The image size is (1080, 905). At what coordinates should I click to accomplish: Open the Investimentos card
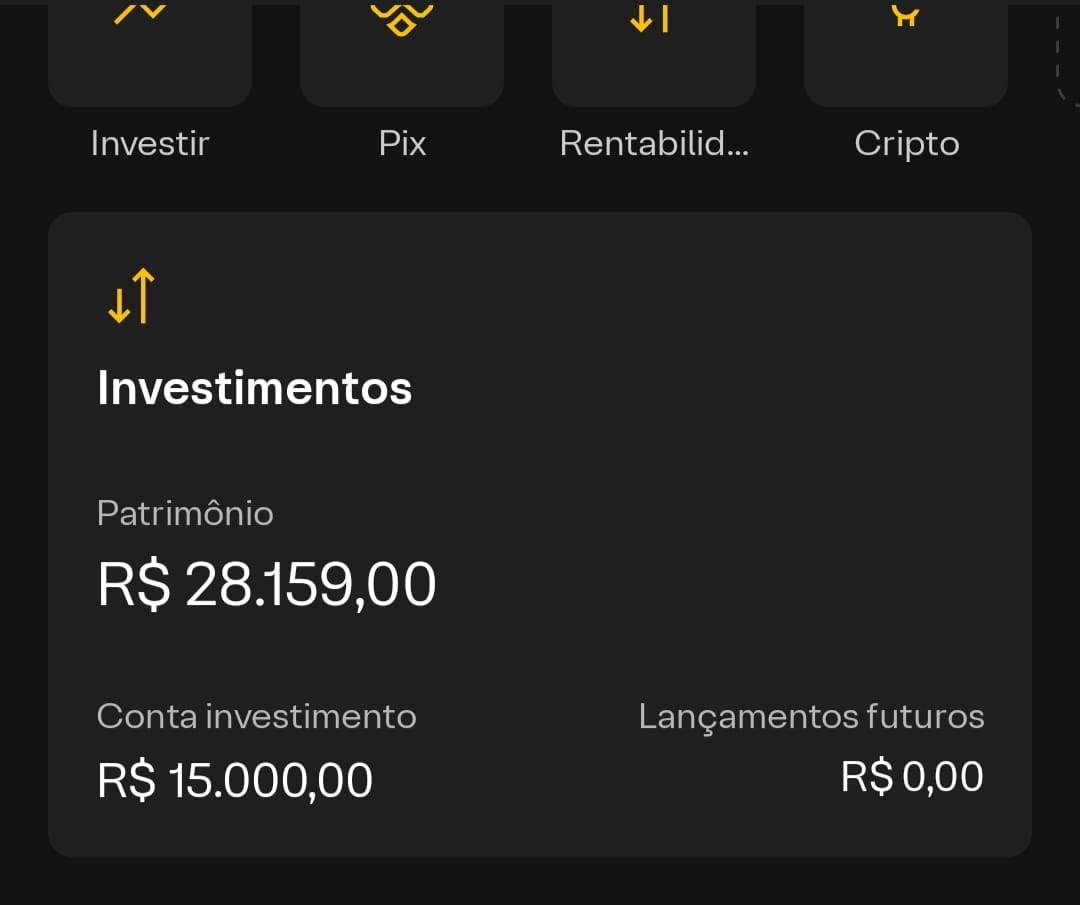[x=540, y=534]
